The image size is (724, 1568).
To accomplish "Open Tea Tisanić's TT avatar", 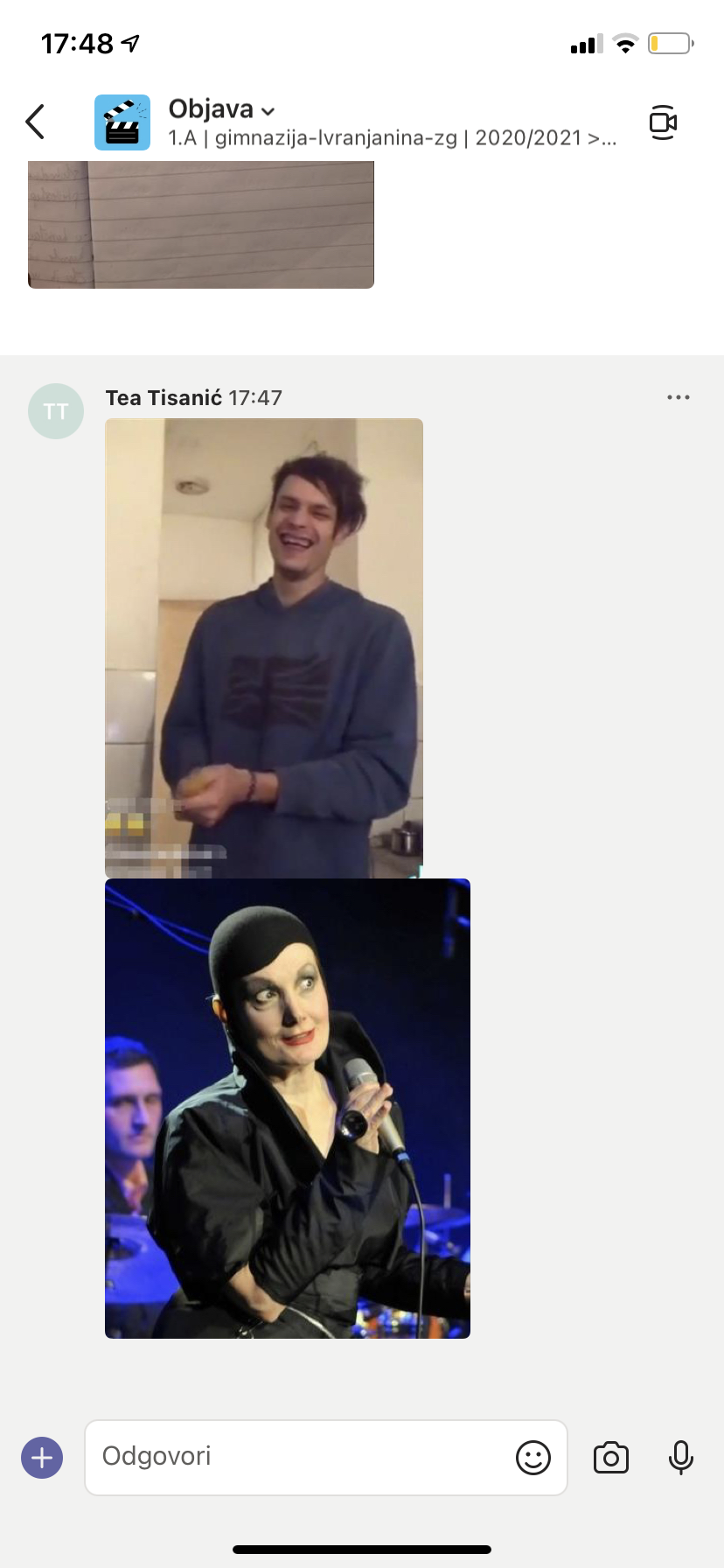I will click(56, 411).
